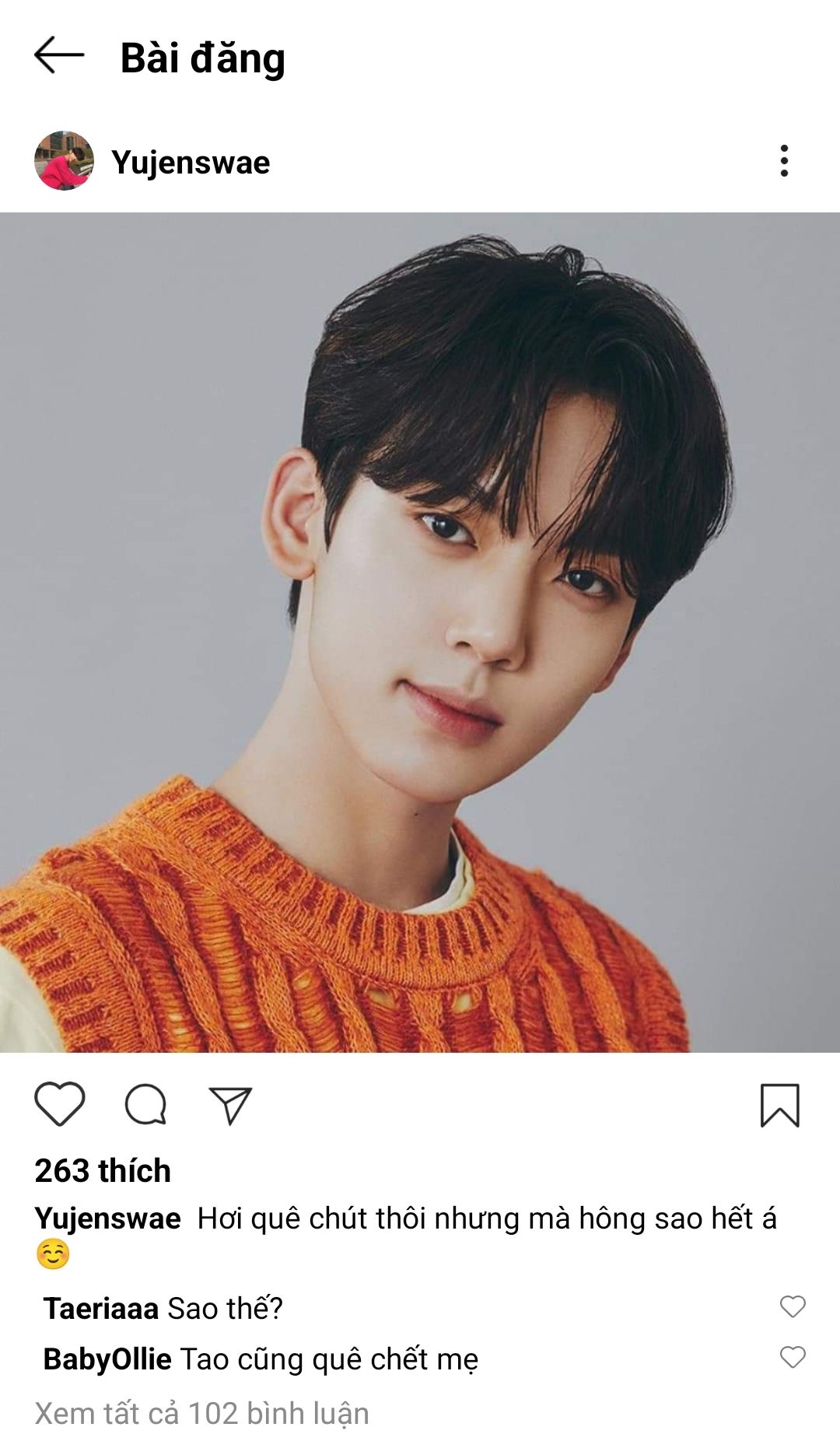
Task: Open the post's three-dot options menu
Action: pyautogui.click(x=784, y=161)
